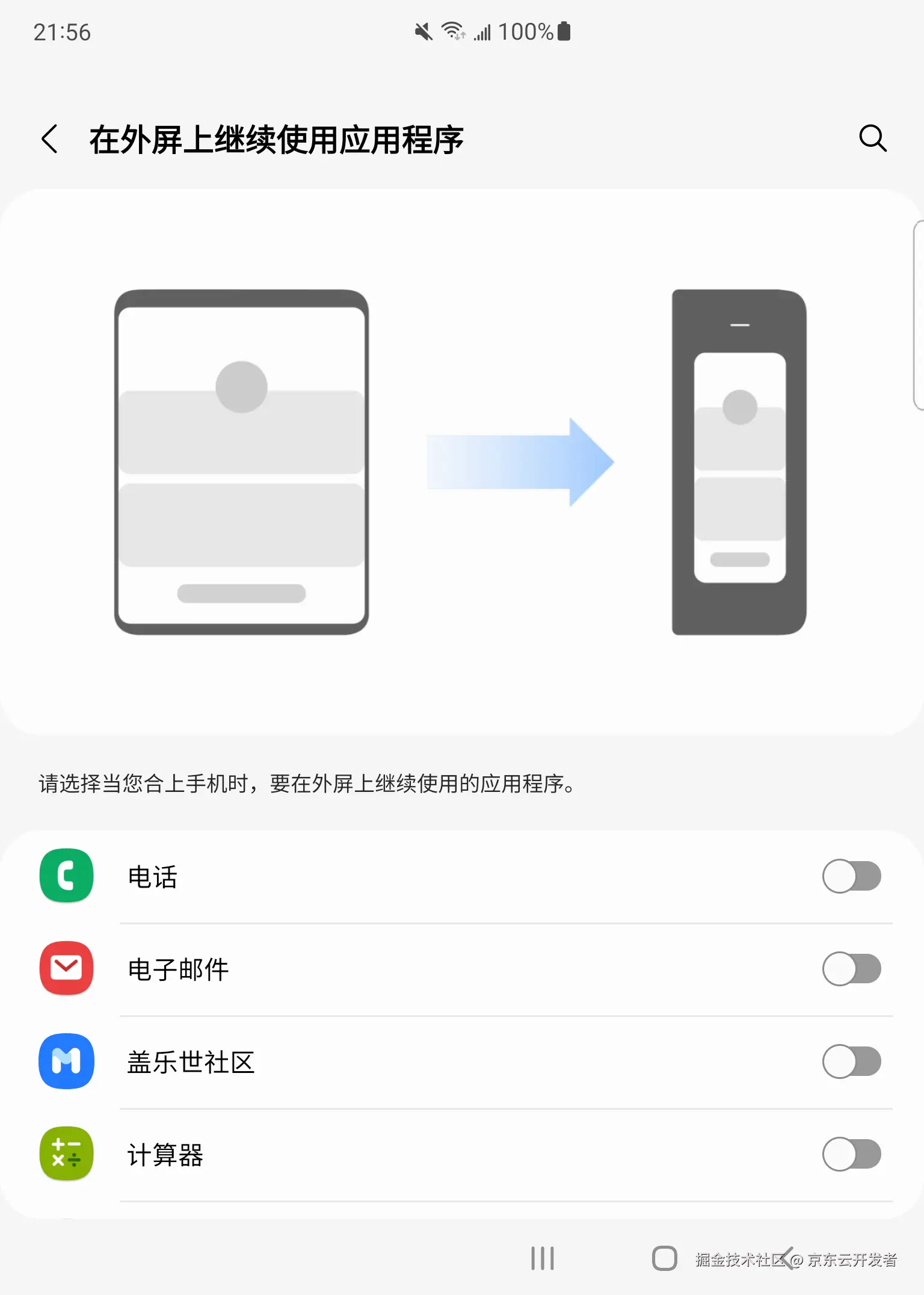
Task: Tap the back arrow
Action: tap(49, 140)
